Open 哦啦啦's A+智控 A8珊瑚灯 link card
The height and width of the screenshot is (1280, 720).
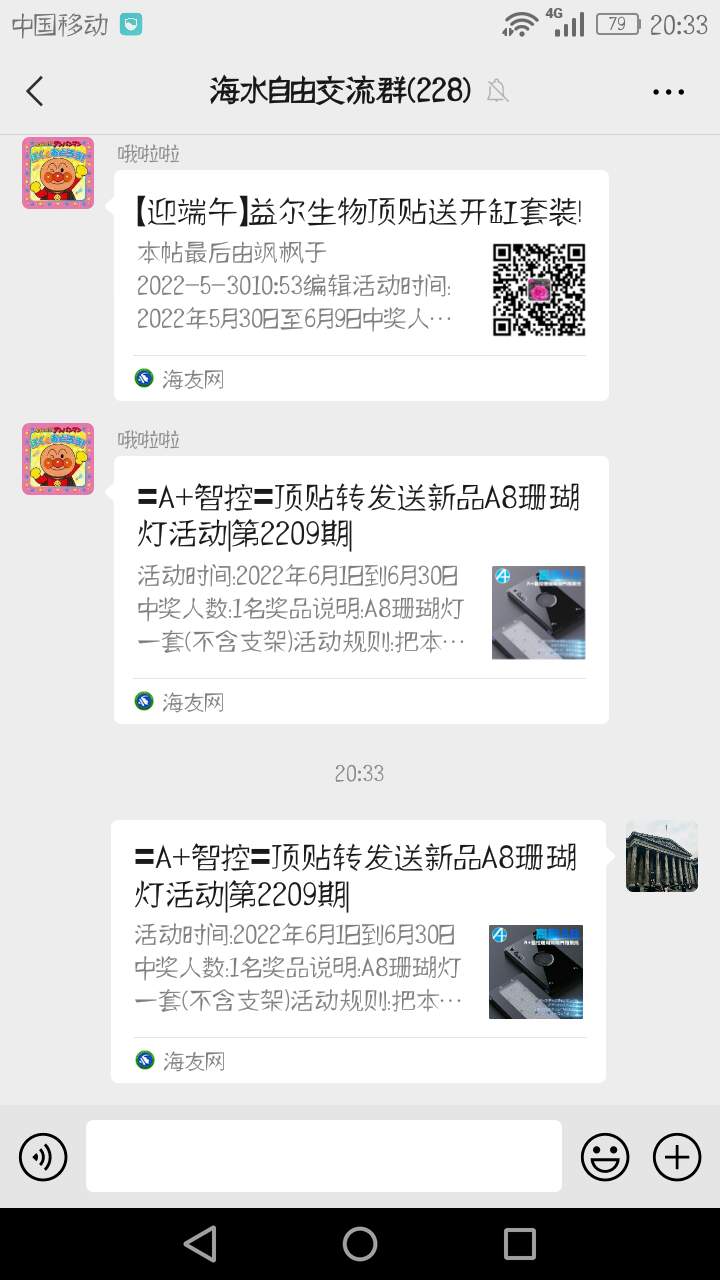click(x=360, y=589)
